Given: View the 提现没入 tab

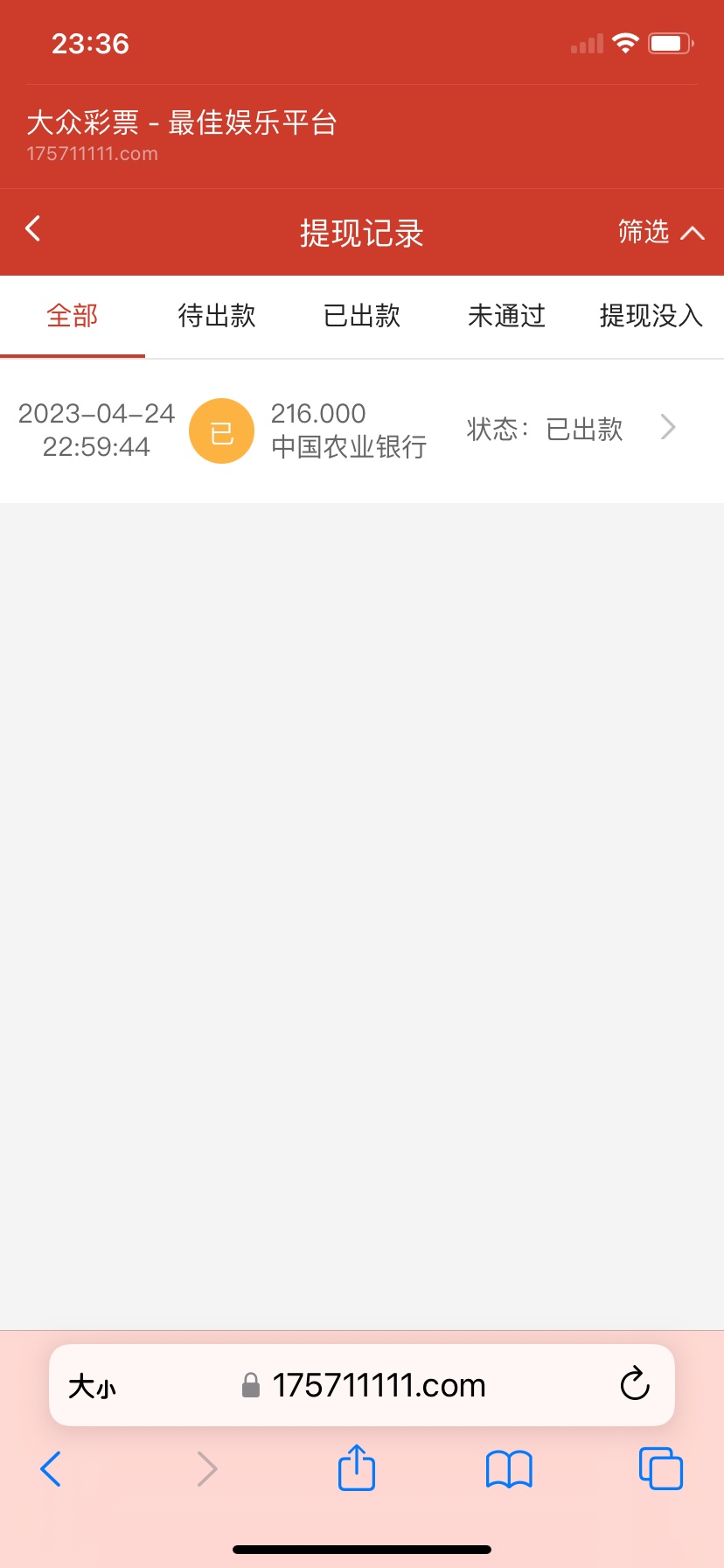Looking at the screenshot, I should click(x=651, y=316).
